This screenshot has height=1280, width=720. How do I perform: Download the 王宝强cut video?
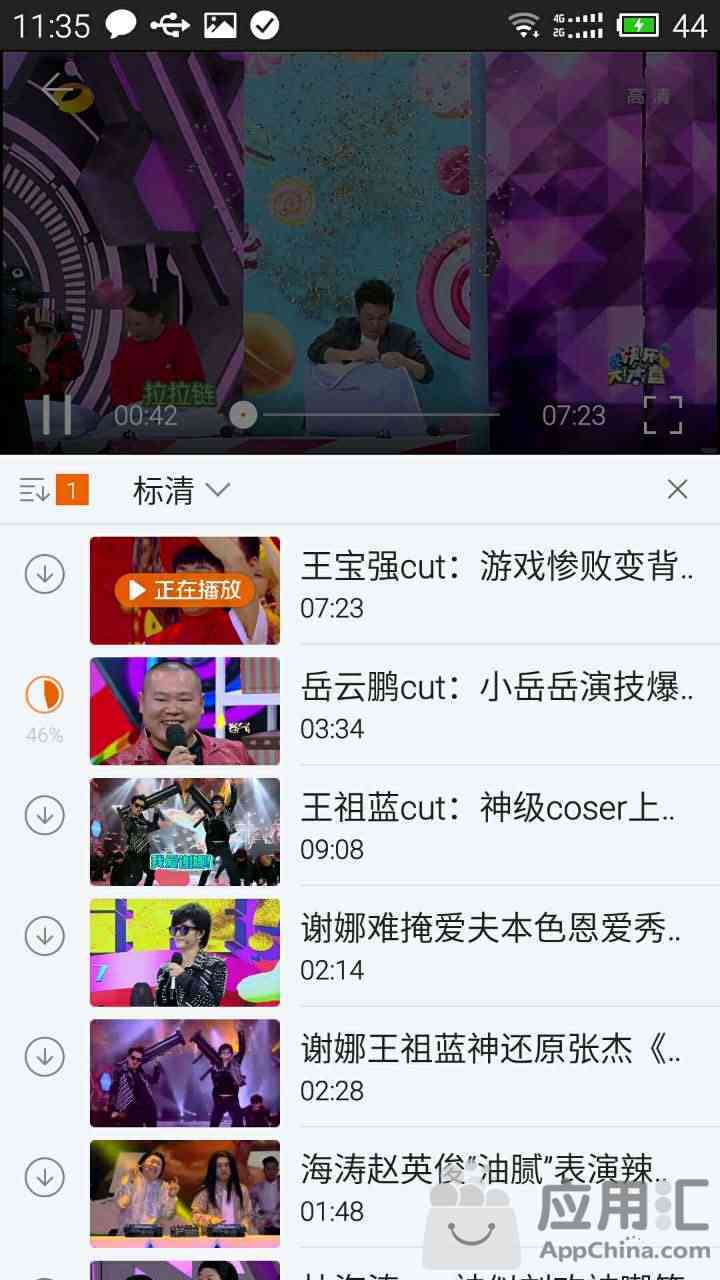point(44,574)
